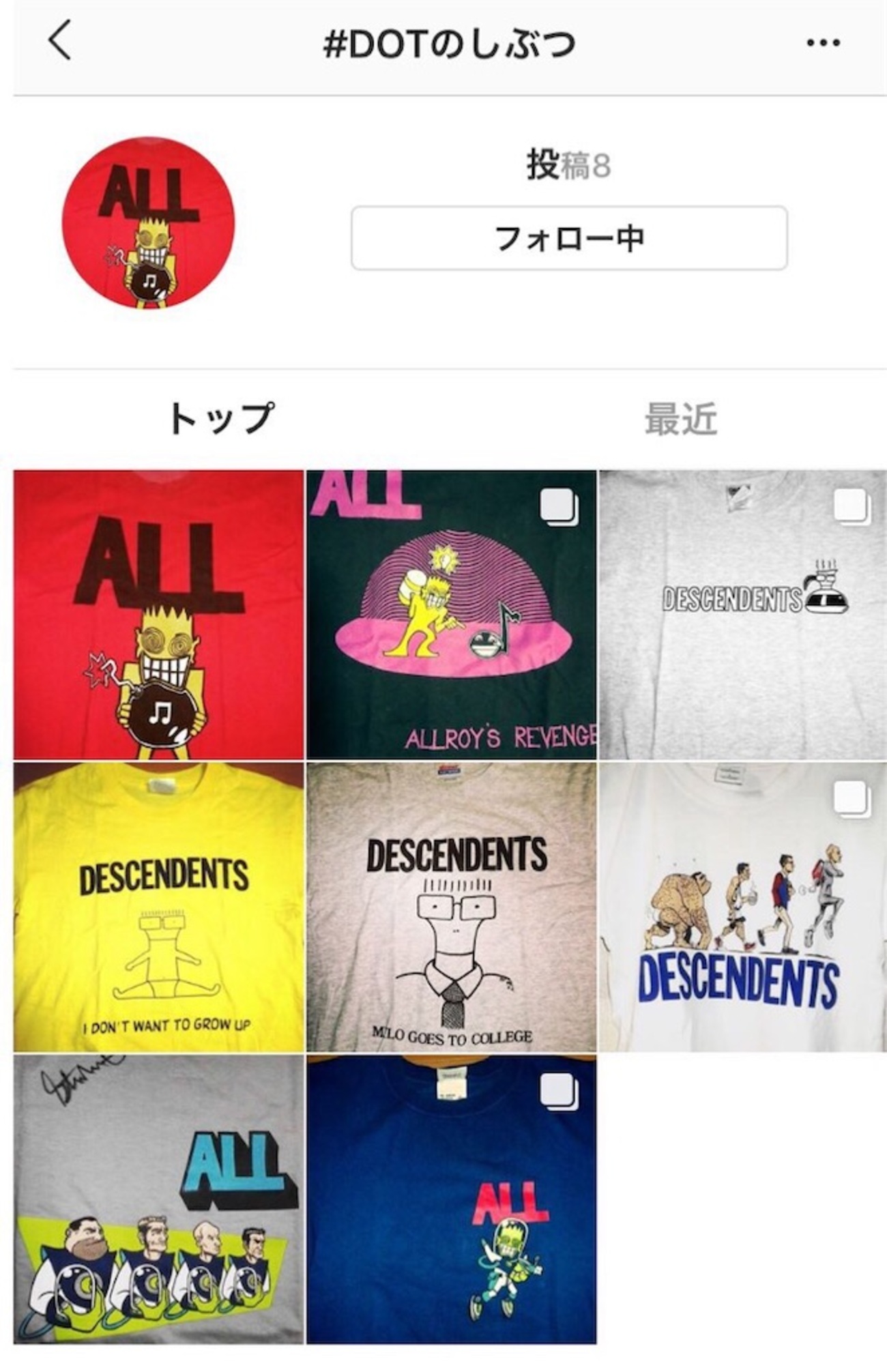Switch to the 最近 tab
This screenshot has height=1372, width=887.
(x=681, y=418)
